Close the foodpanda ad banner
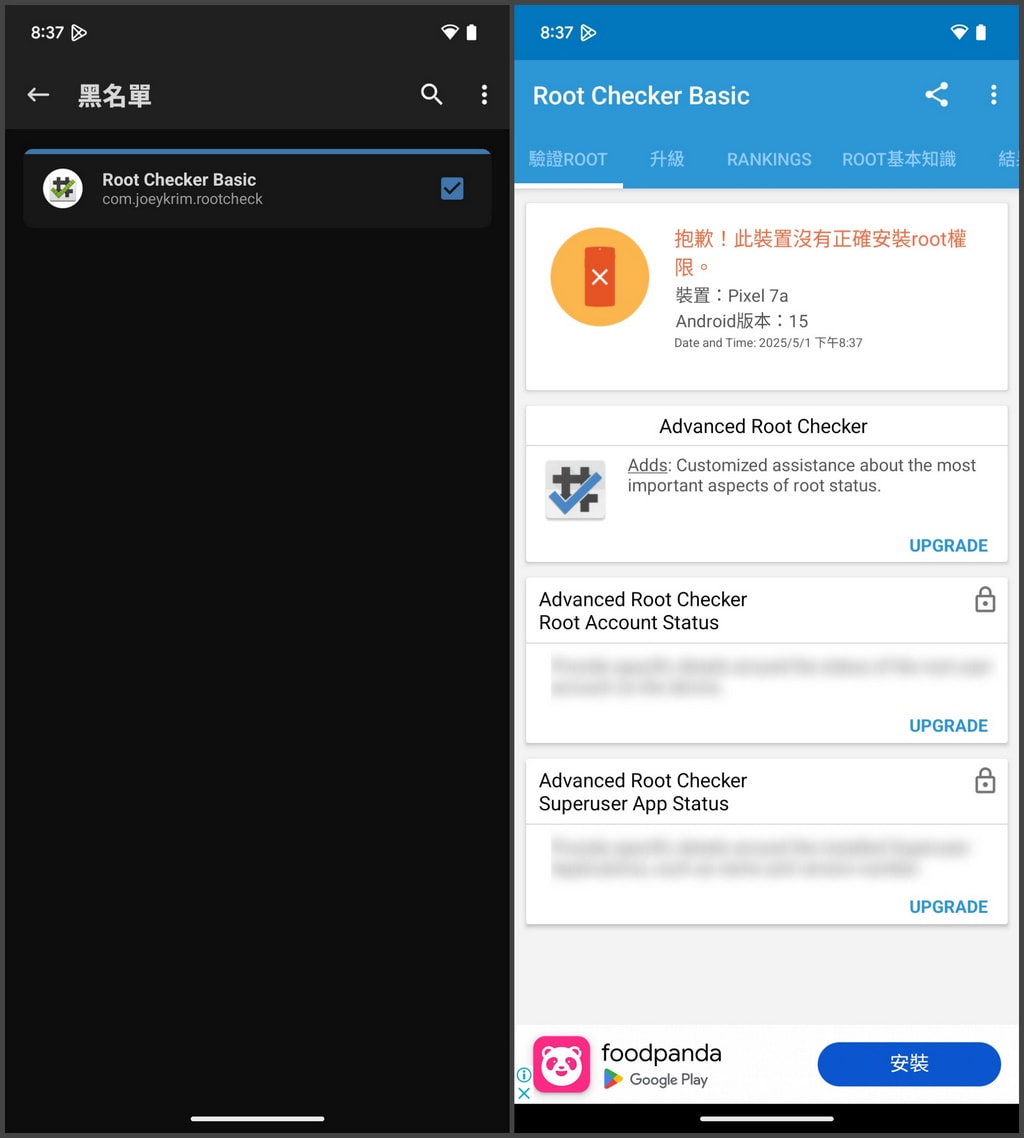 523,1094
